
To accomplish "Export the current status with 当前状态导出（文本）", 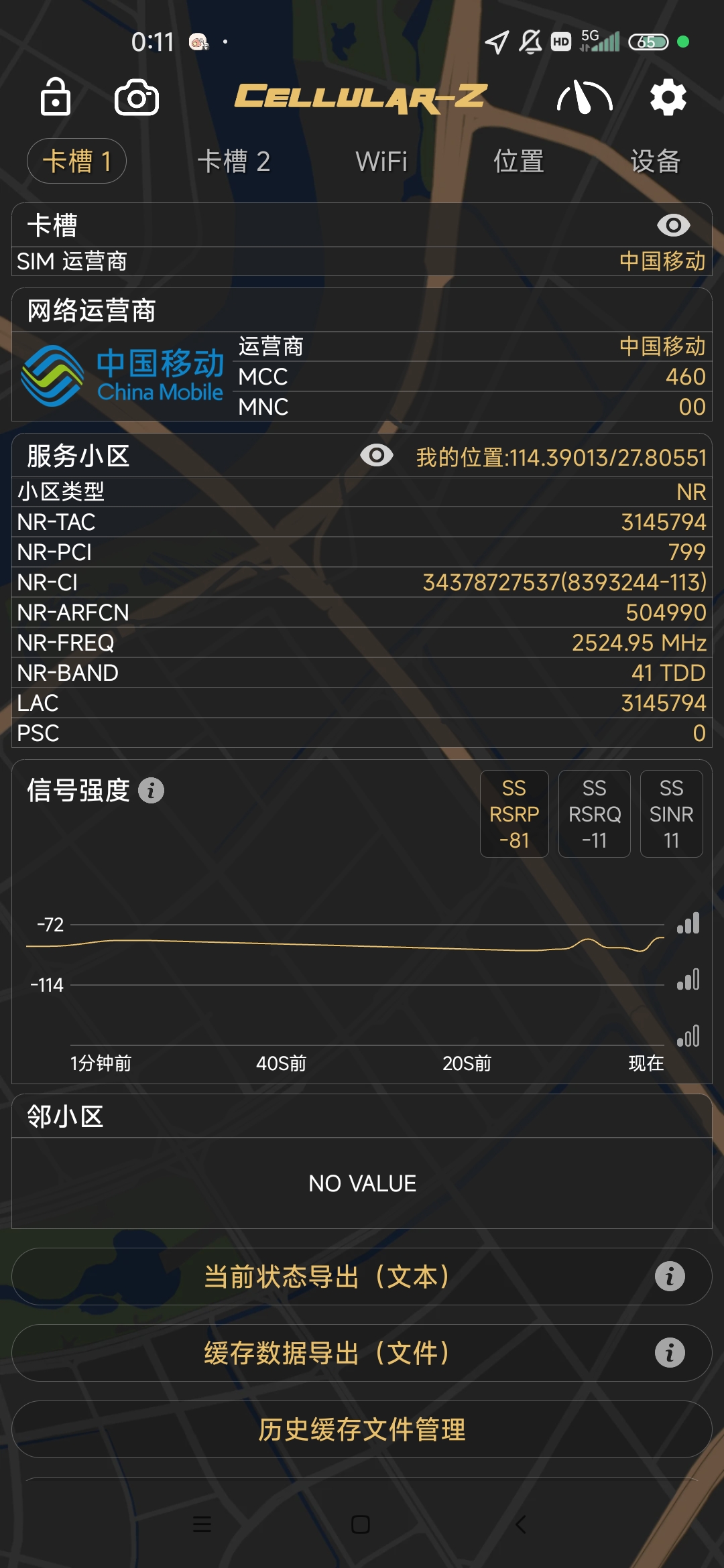I will click(328, 1277).
